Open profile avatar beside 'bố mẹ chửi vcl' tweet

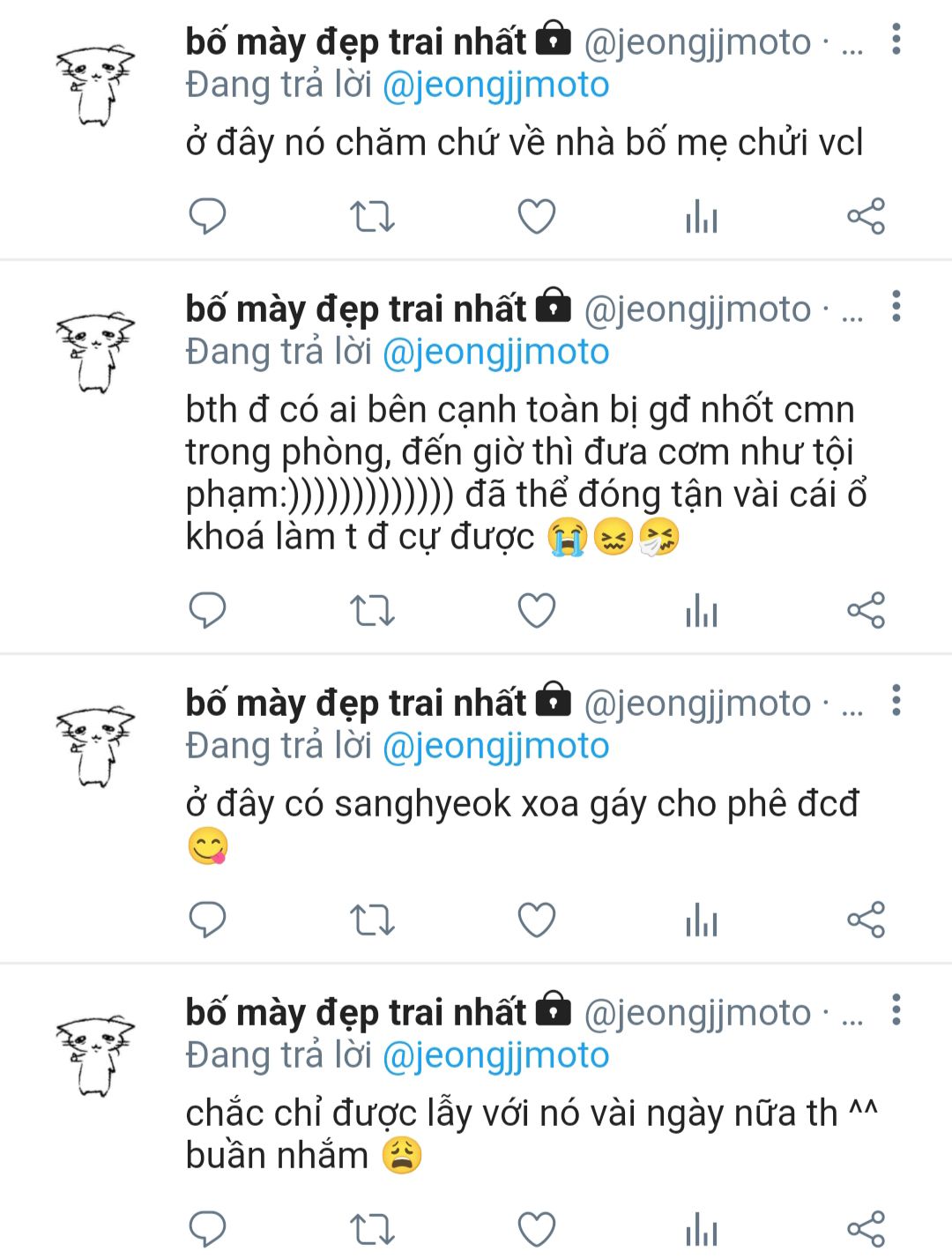94,86
